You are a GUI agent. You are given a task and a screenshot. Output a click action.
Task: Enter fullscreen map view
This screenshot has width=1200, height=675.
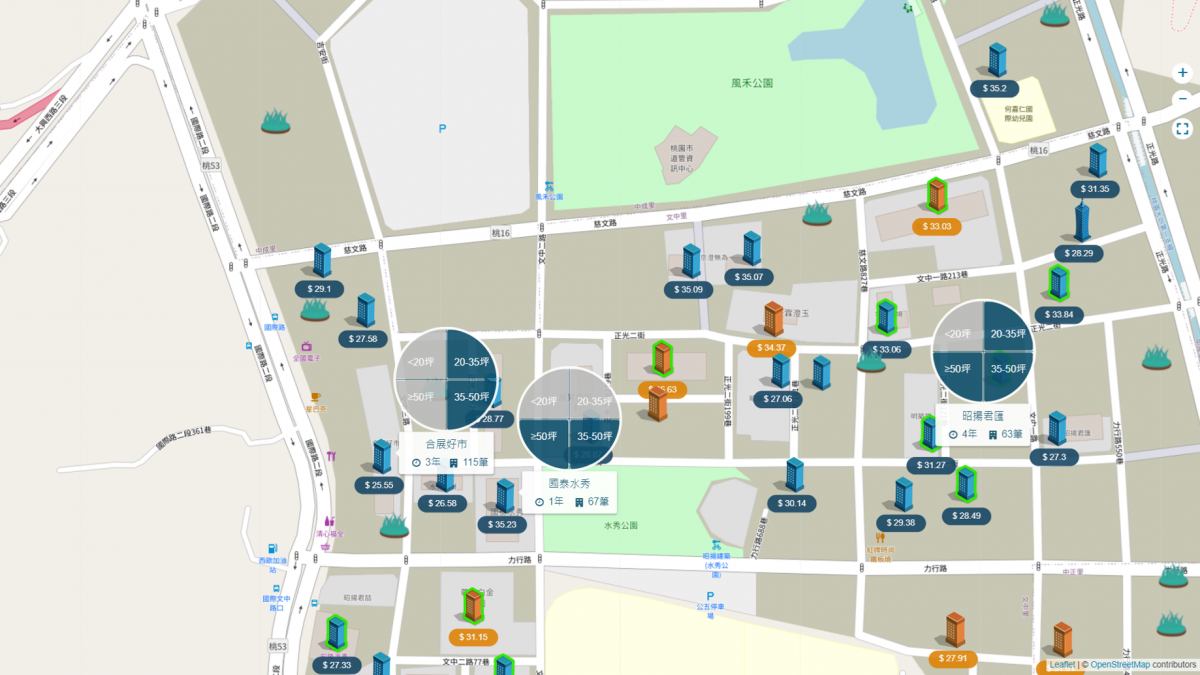tap(1182, 129)
